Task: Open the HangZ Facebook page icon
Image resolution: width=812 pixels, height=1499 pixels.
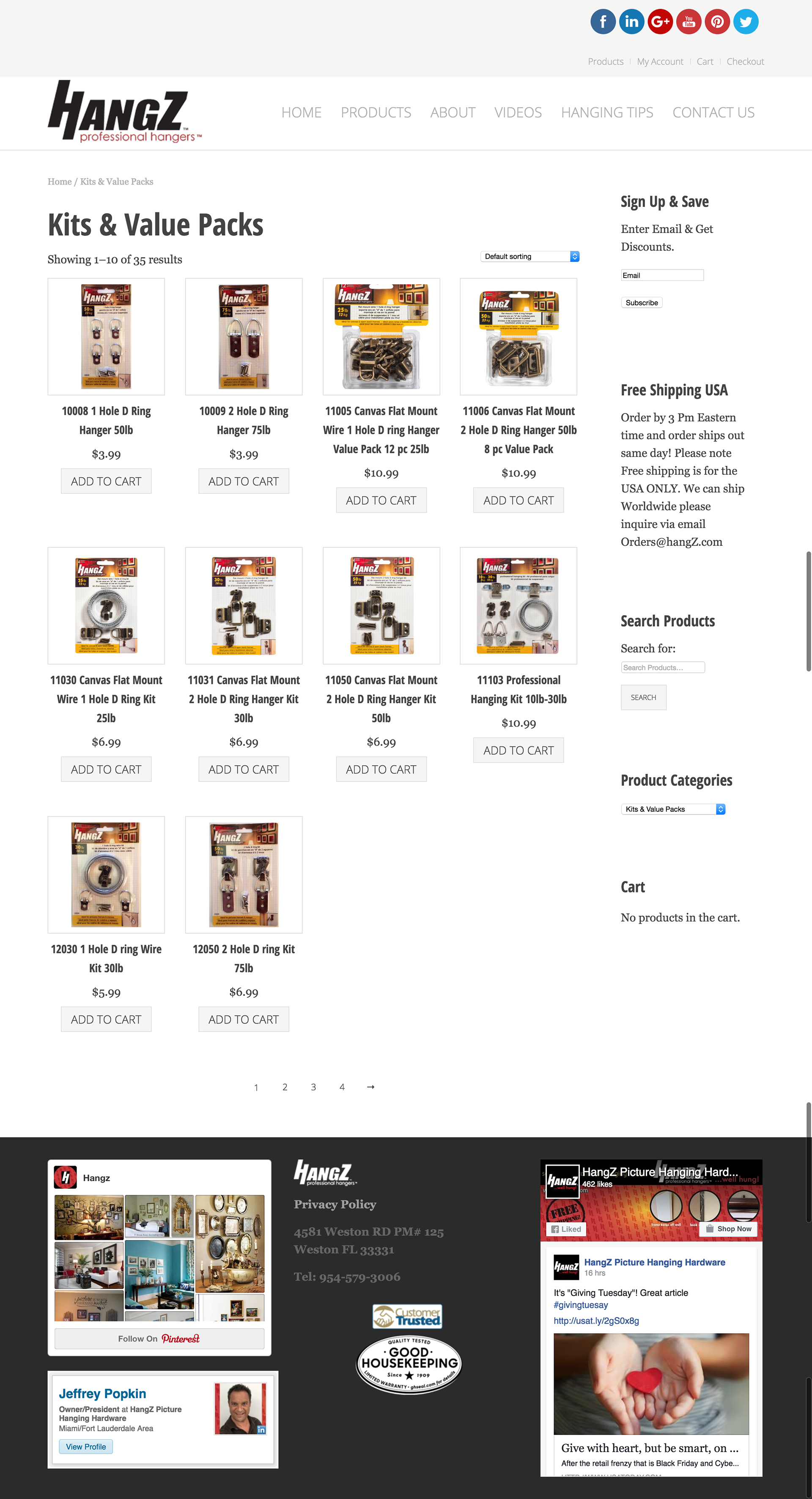Action: click(603, 22)
